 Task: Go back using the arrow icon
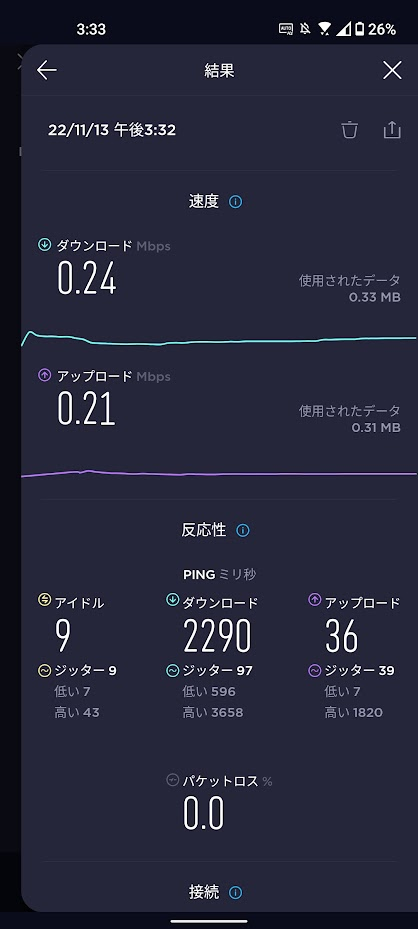click(47, 70)
